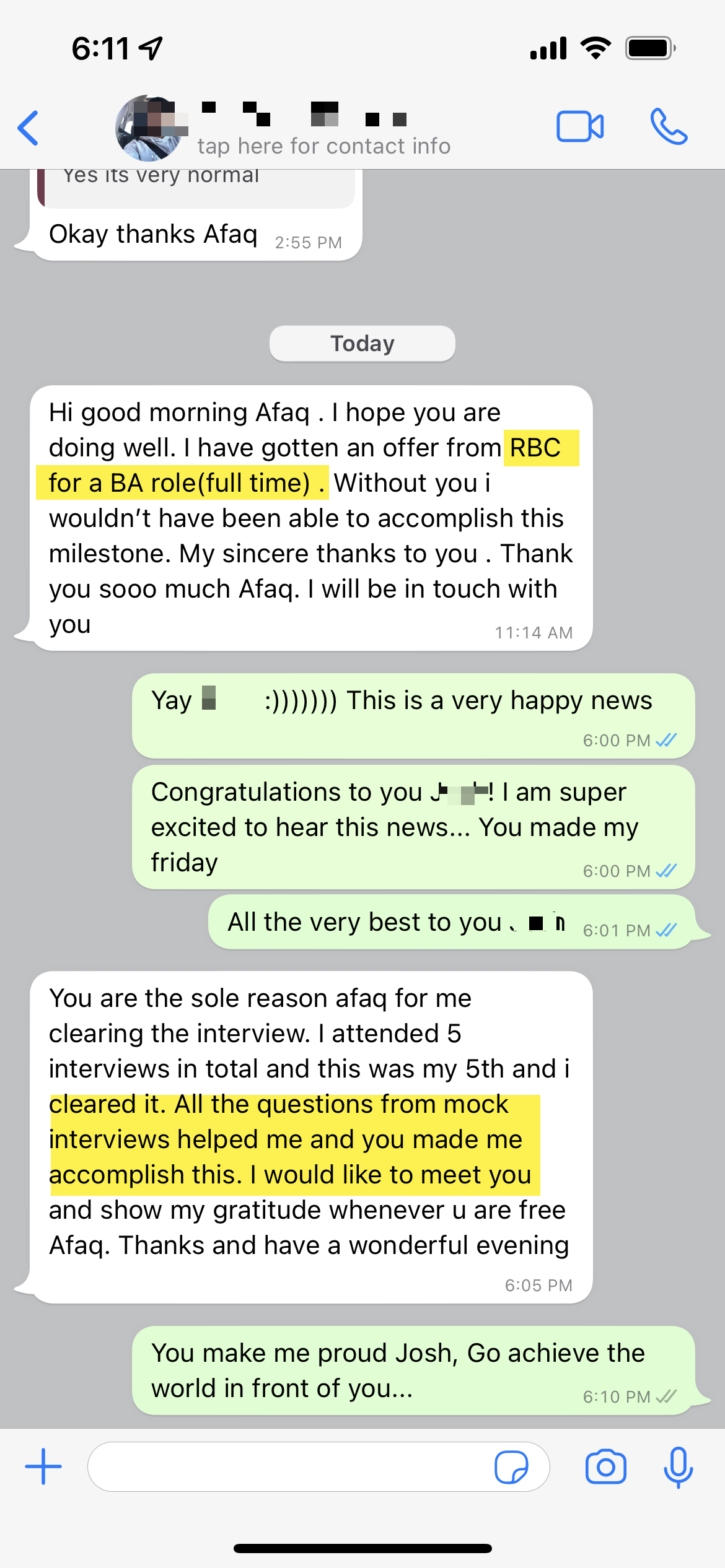
Task: Tap the blue double checkmarks on the Yay message
Action: pyautogui.click(x=664, y=739)
